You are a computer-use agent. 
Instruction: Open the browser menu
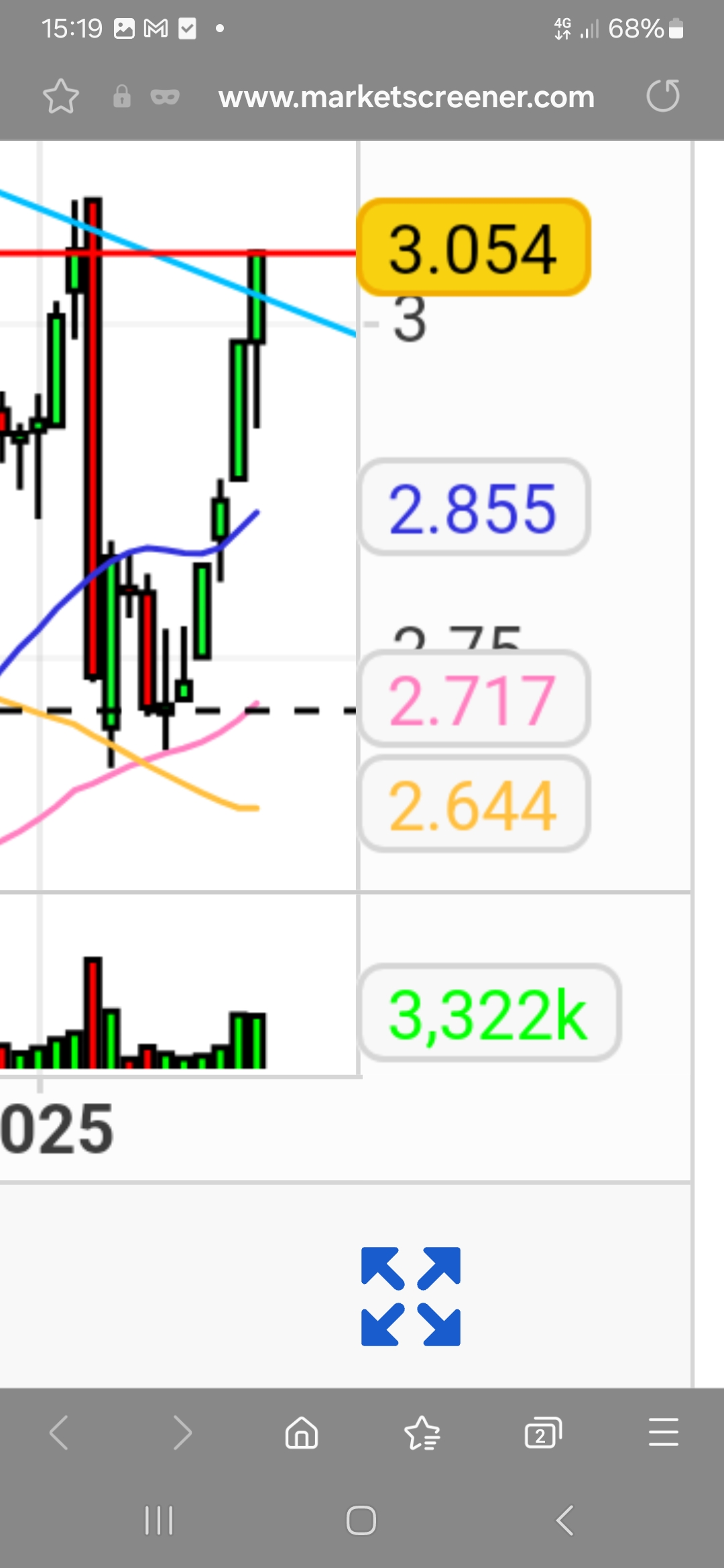point(663,1433)
